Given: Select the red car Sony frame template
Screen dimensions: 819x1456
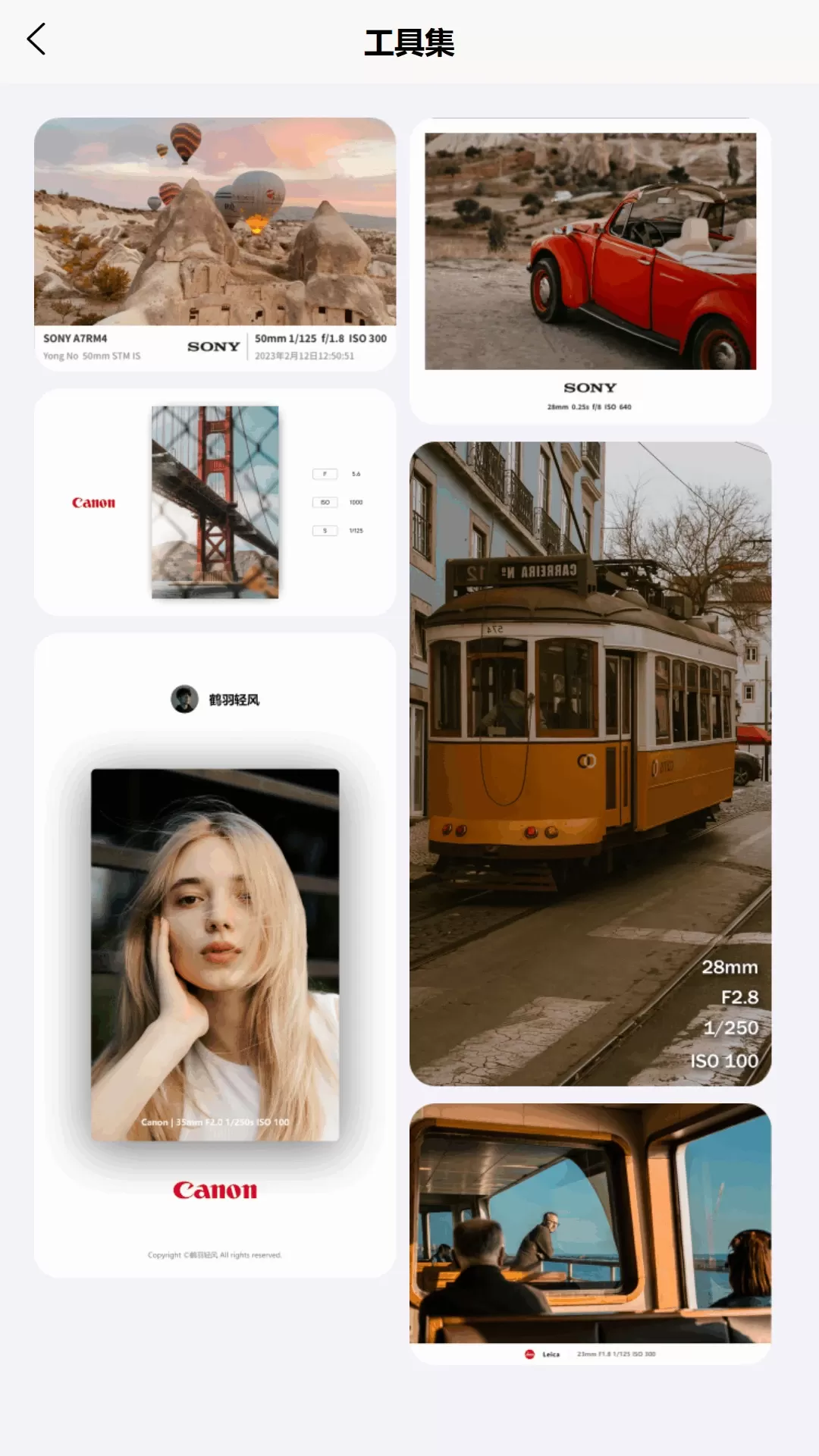Looking at the screenshot, I should 590,270.
